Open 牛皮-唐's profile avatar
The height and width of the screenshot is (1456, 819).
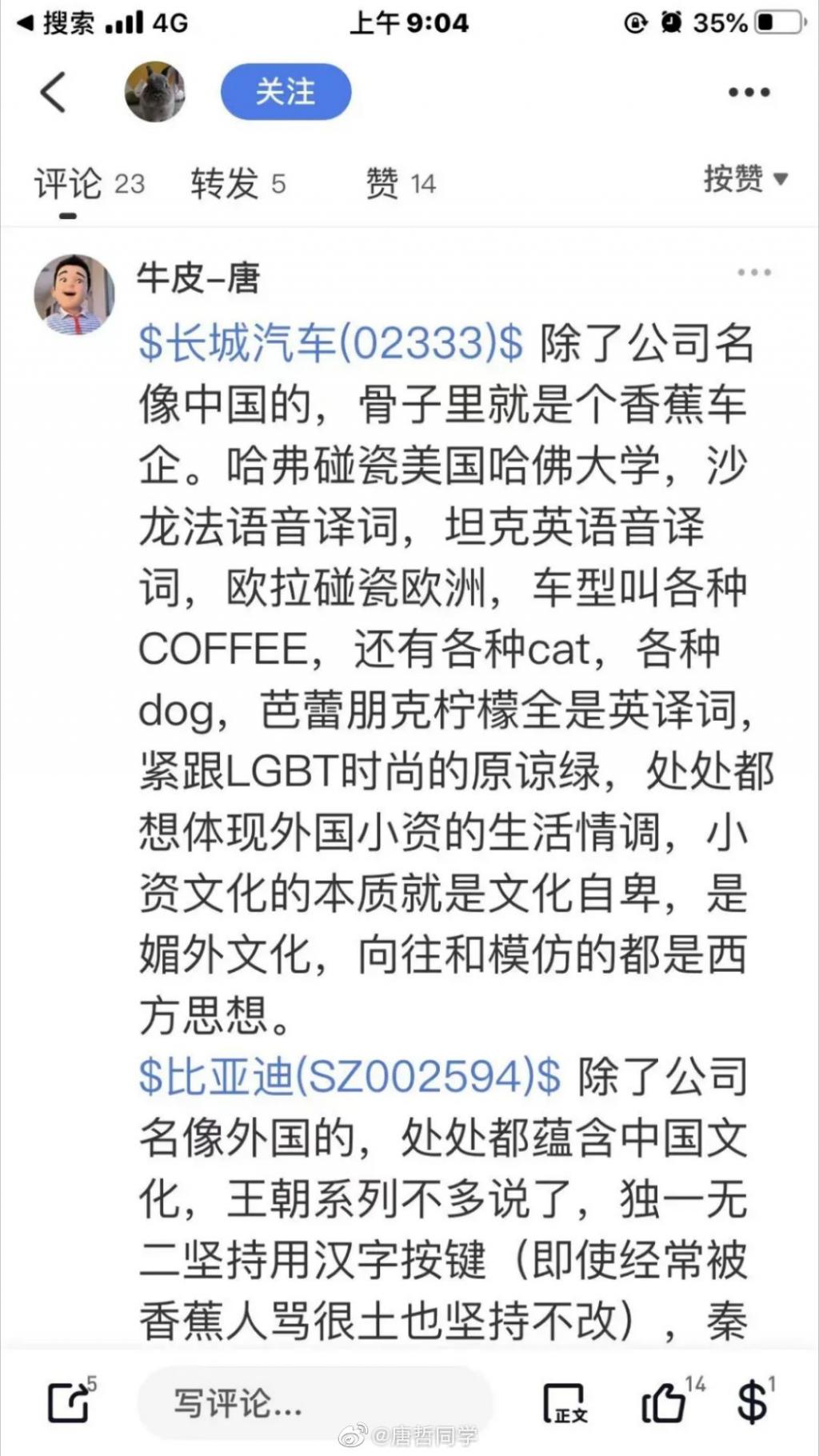click(x=74, y=294)
